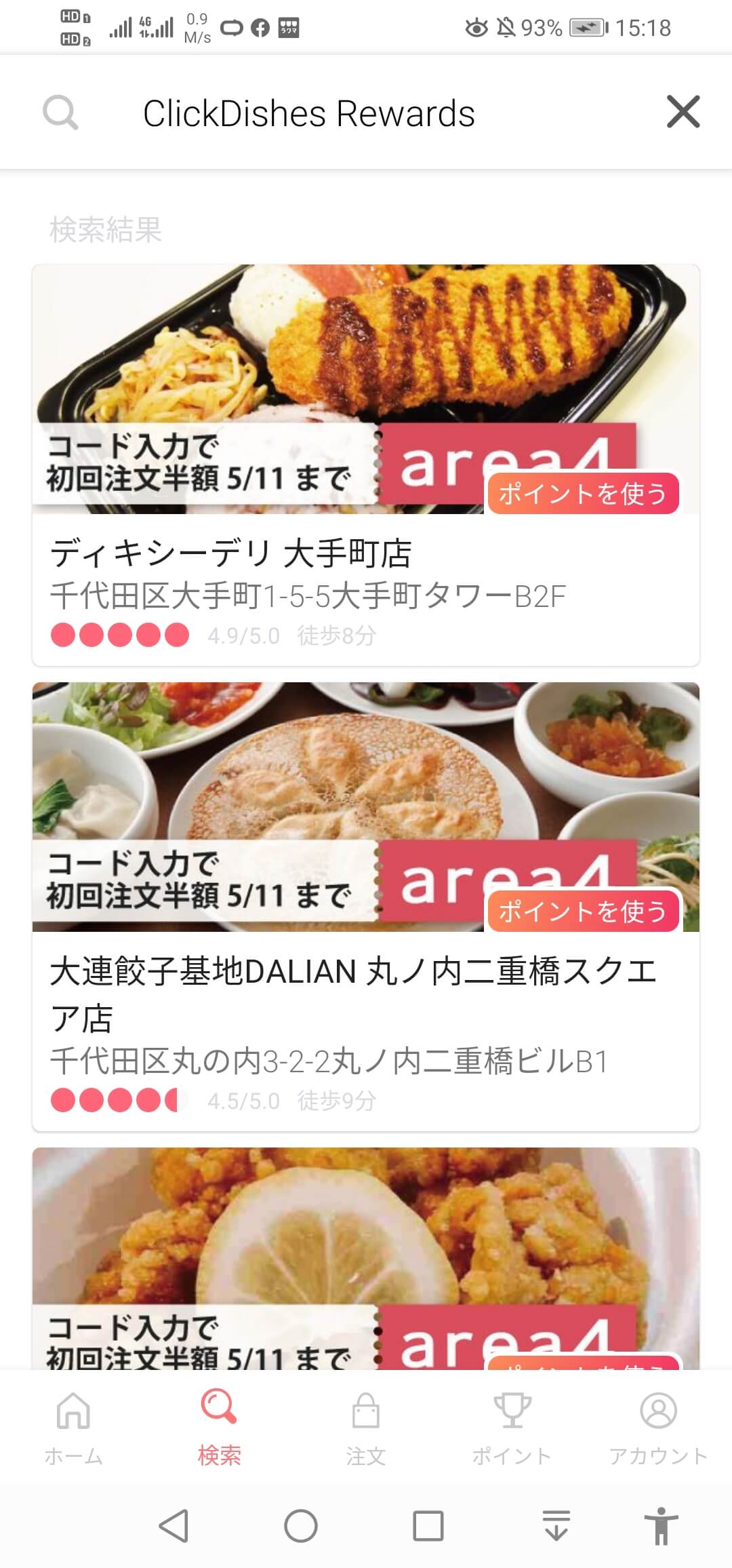Open ディキシーデリ 大手町店 restaurant card
This screenshot has height=1568, width=732.
coord(366,465)
